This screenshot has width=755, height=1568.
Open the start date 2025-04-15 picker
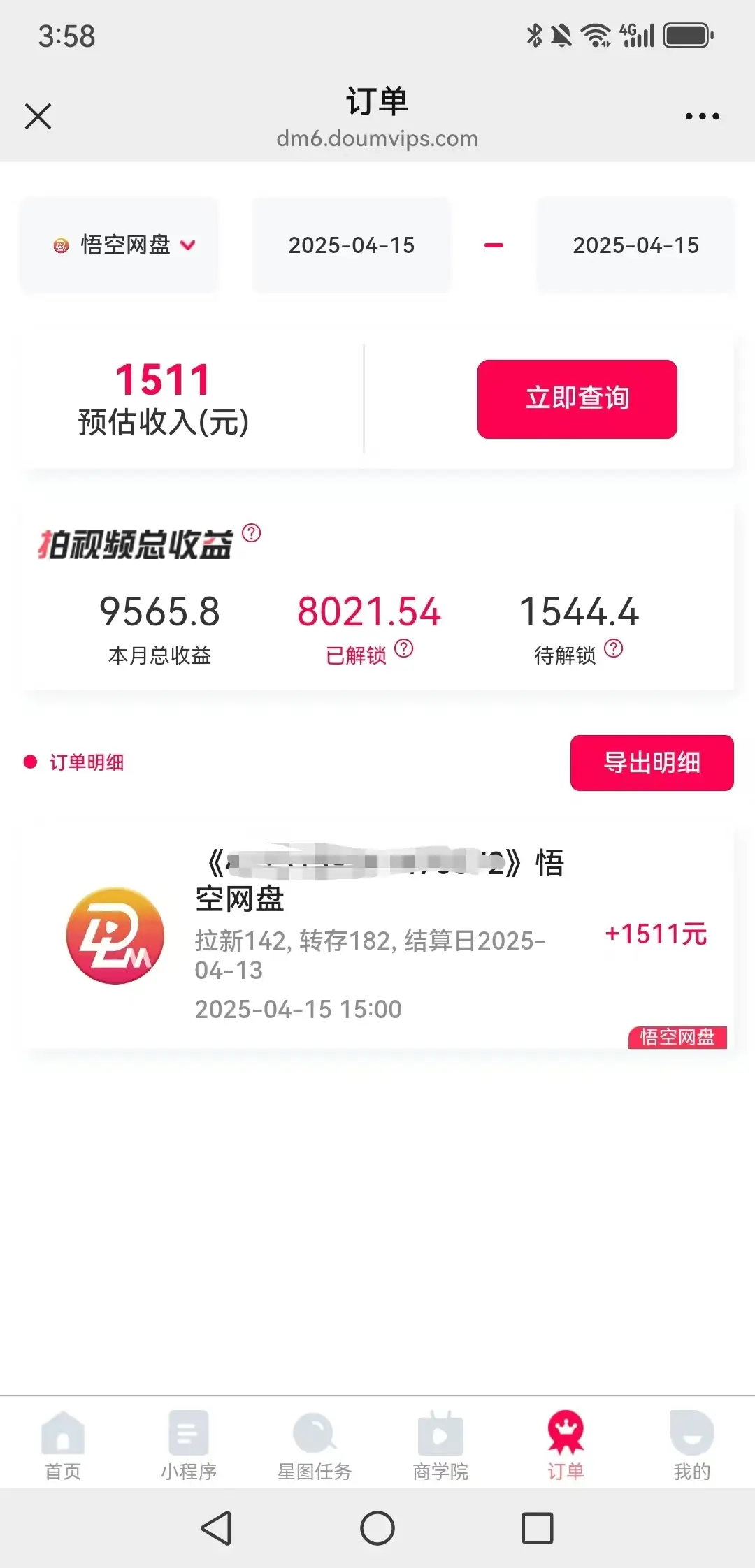pyautogui.click(x=352, y=245)
